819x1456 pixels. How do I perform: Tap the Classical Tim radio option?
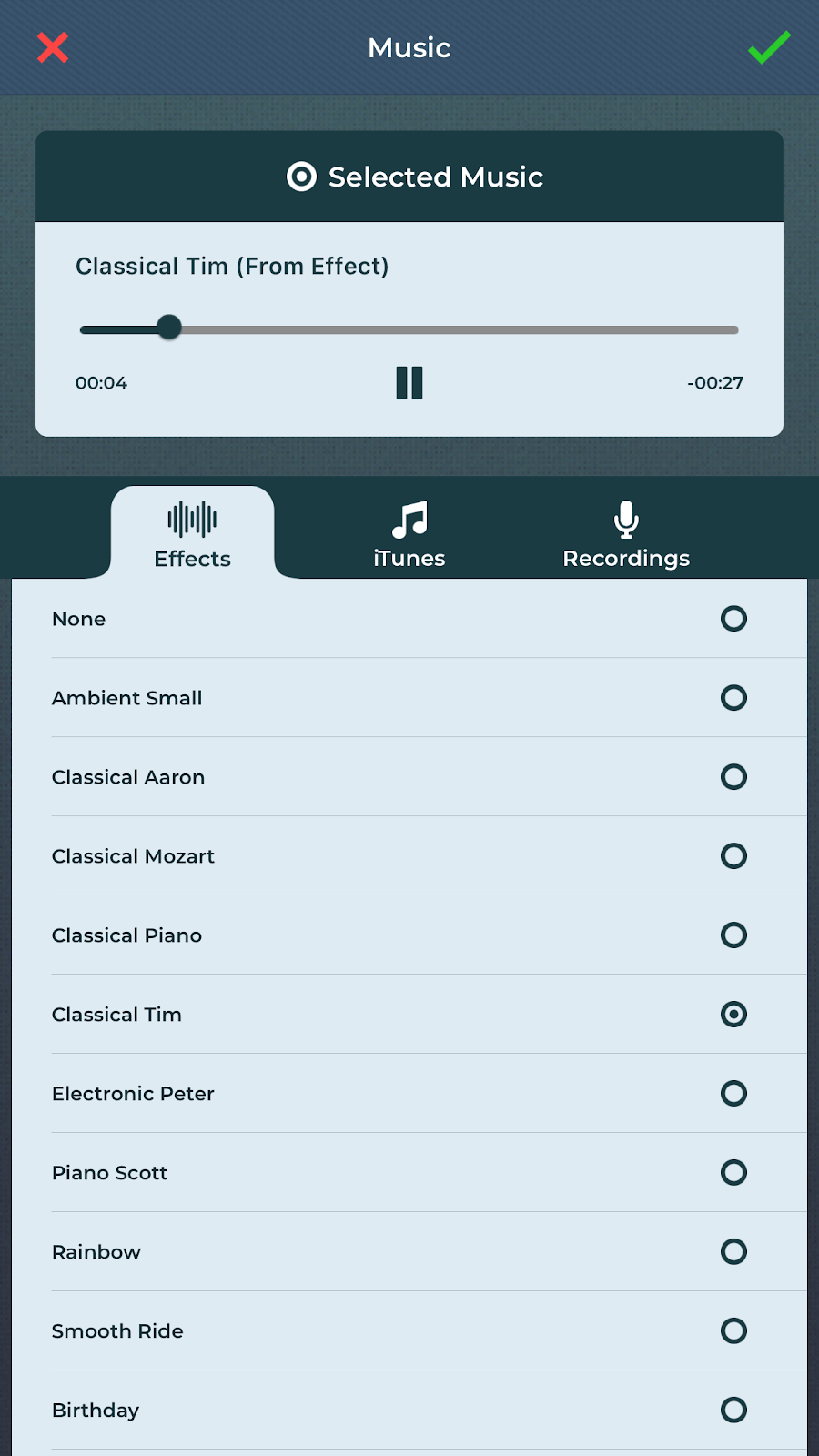click(733, 1015)
